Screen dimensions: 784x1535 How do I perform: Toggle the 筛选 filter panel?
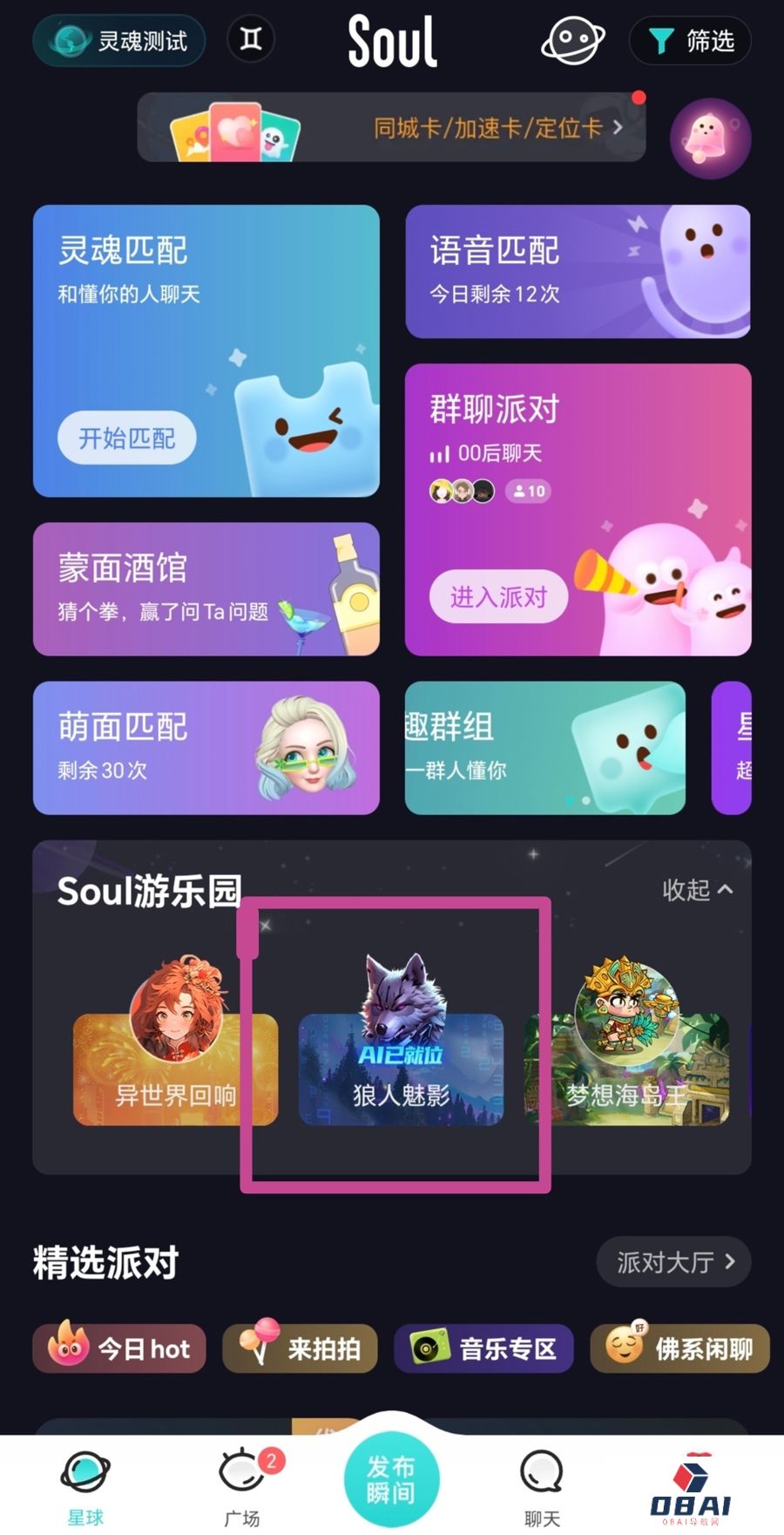pos(691,40)
